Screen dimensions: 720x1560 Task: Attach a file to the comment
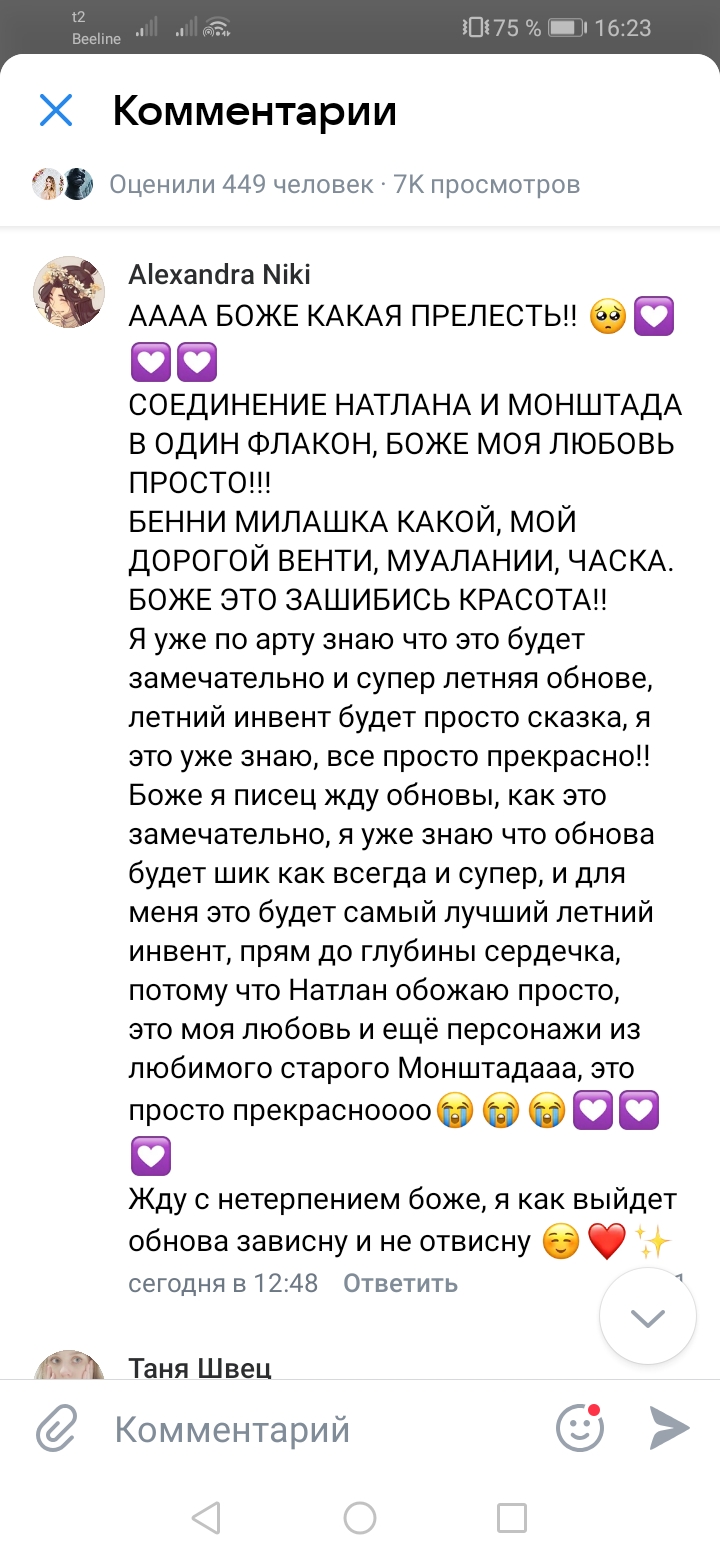(57, 1429)
